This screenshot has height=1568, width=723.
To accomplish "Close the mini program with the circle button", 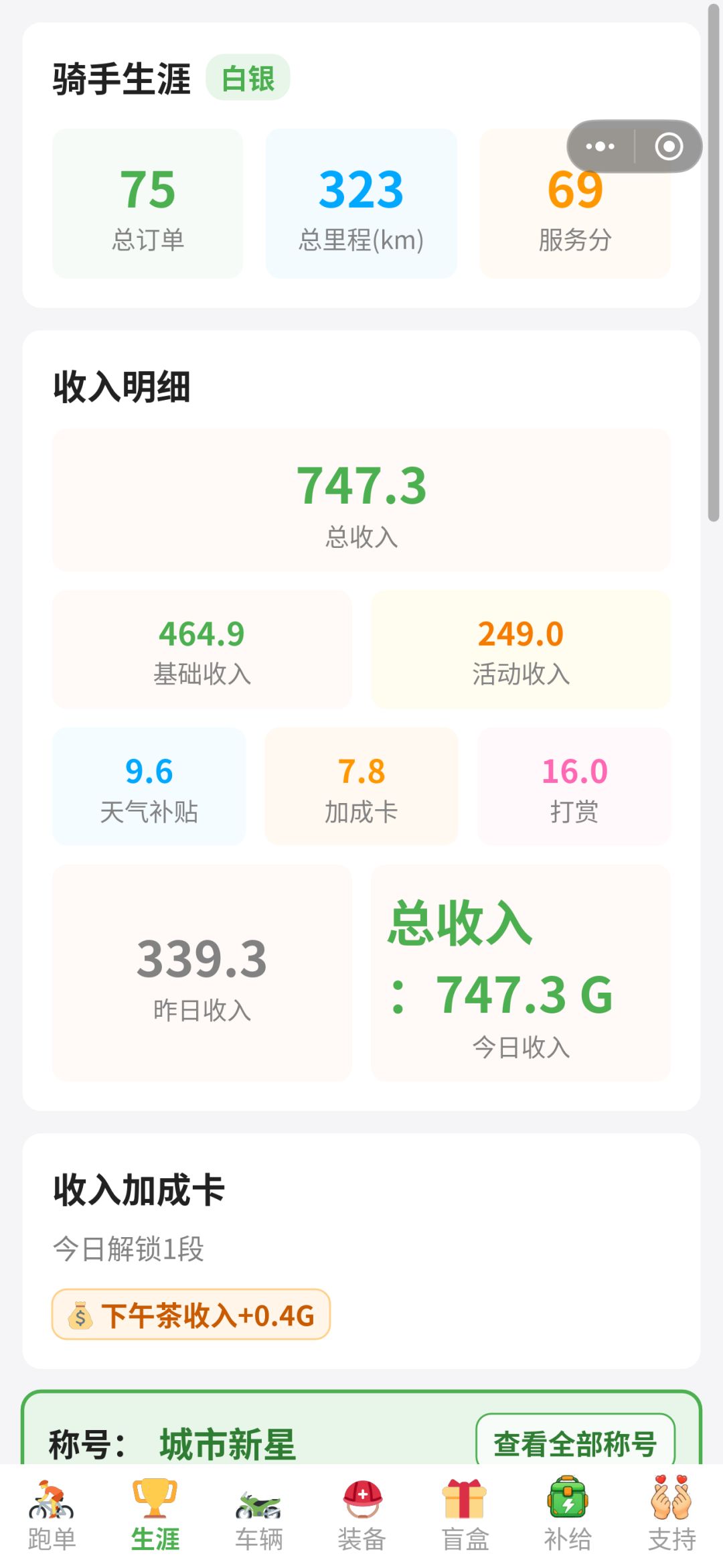I will coord(668,146).
